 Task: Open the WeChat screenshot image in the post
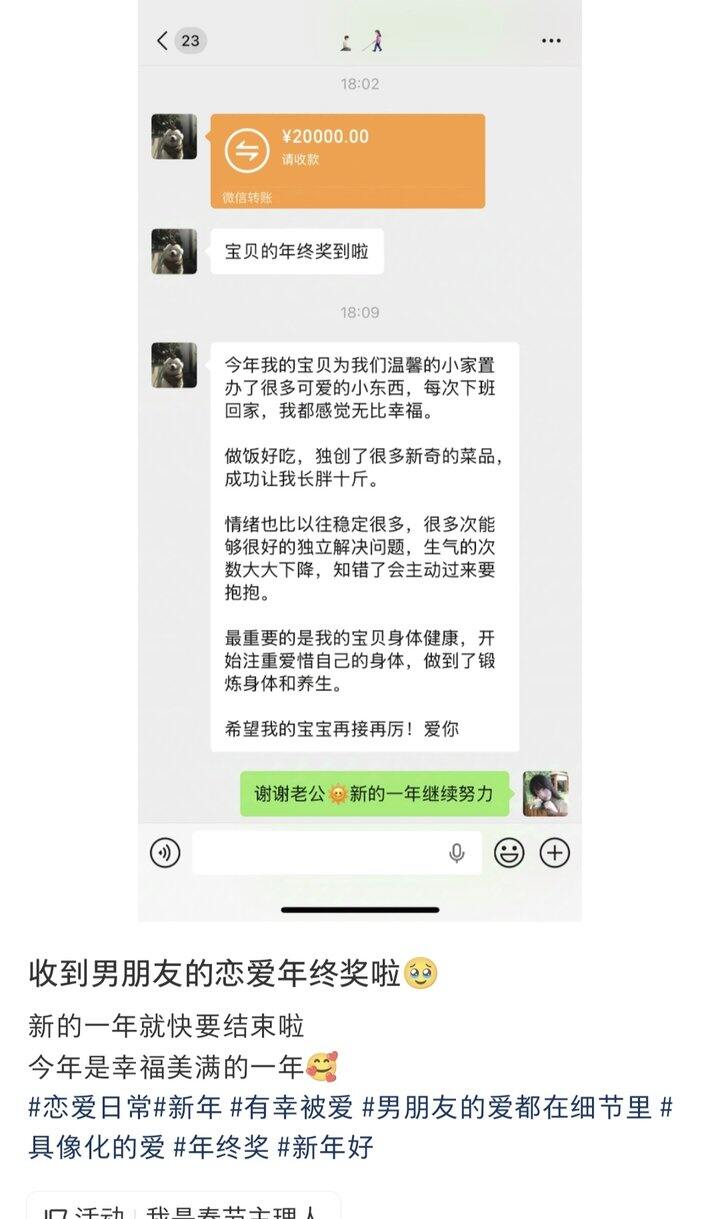[360, 460]
